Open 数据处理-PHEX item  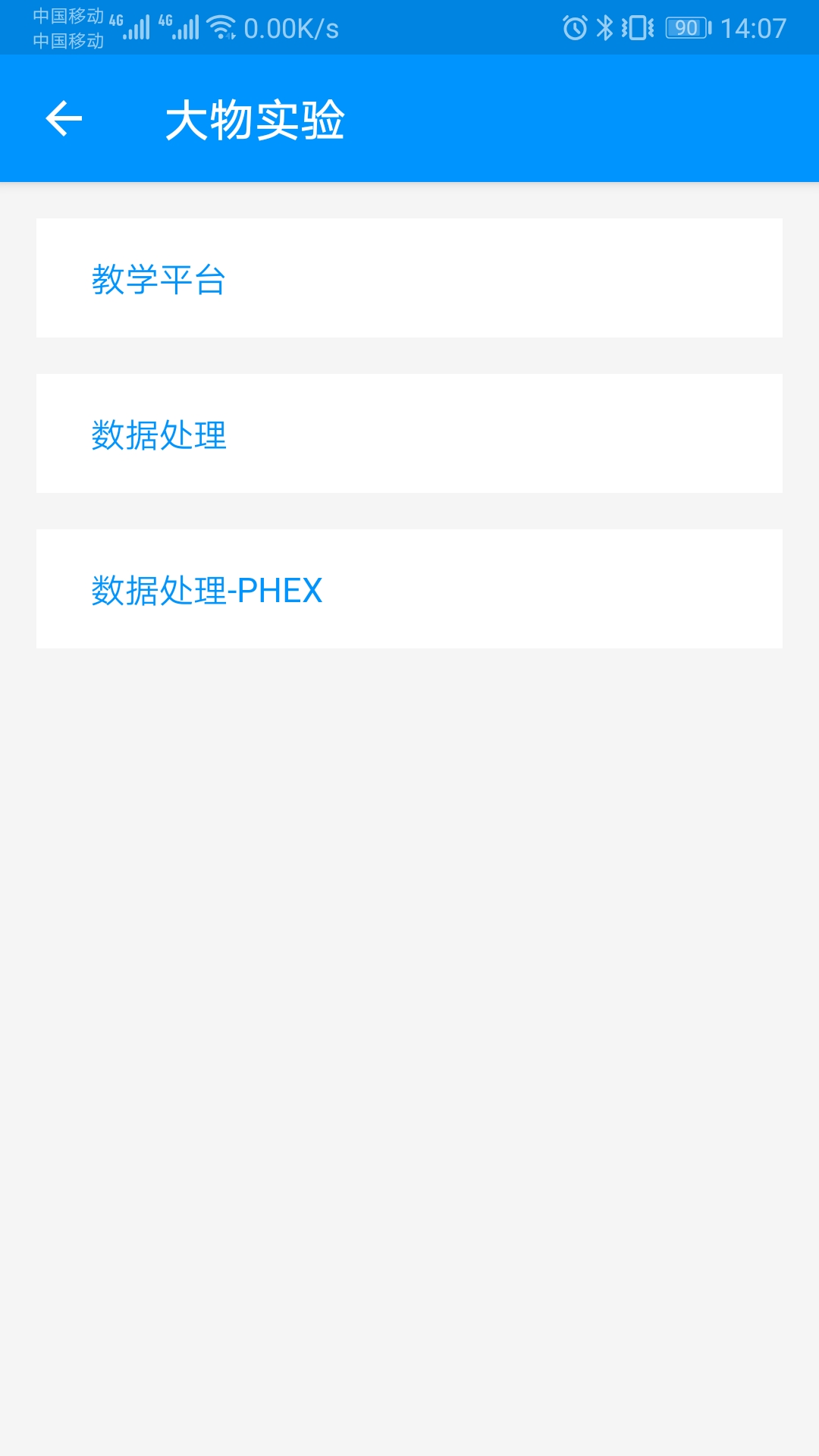409,589
